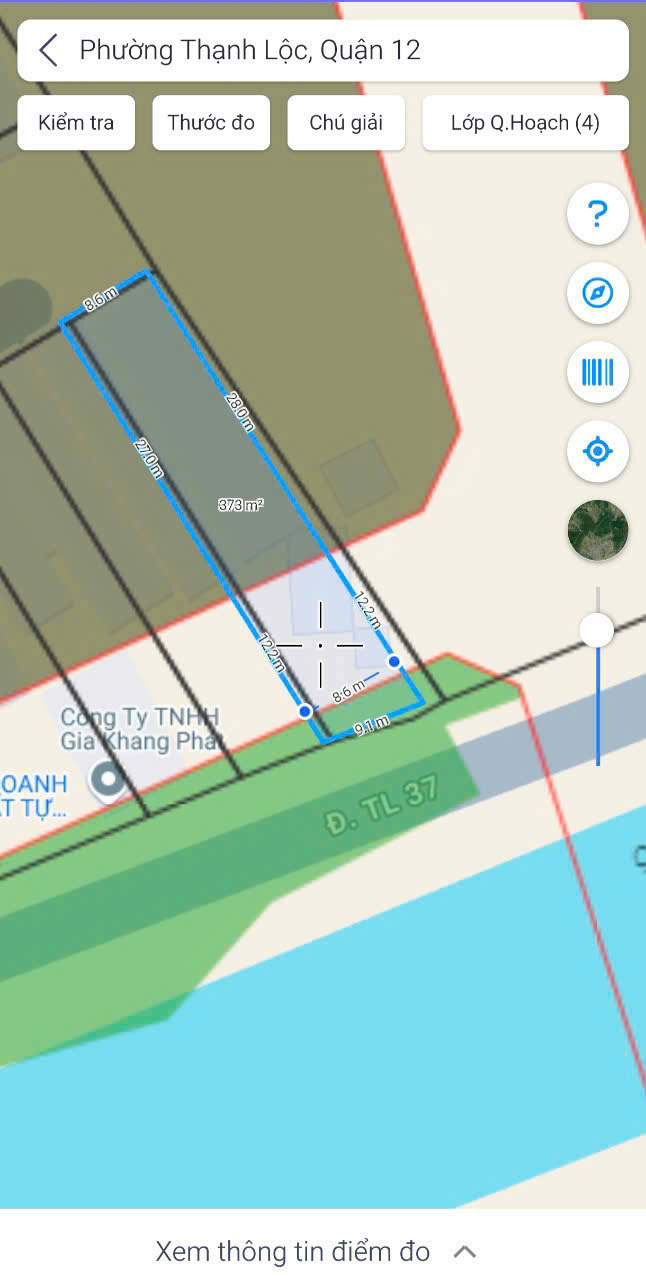This screenshot has height=1280, width=646.
Task: Select the Thước đo measuring tool
Action: pos(211,123)
